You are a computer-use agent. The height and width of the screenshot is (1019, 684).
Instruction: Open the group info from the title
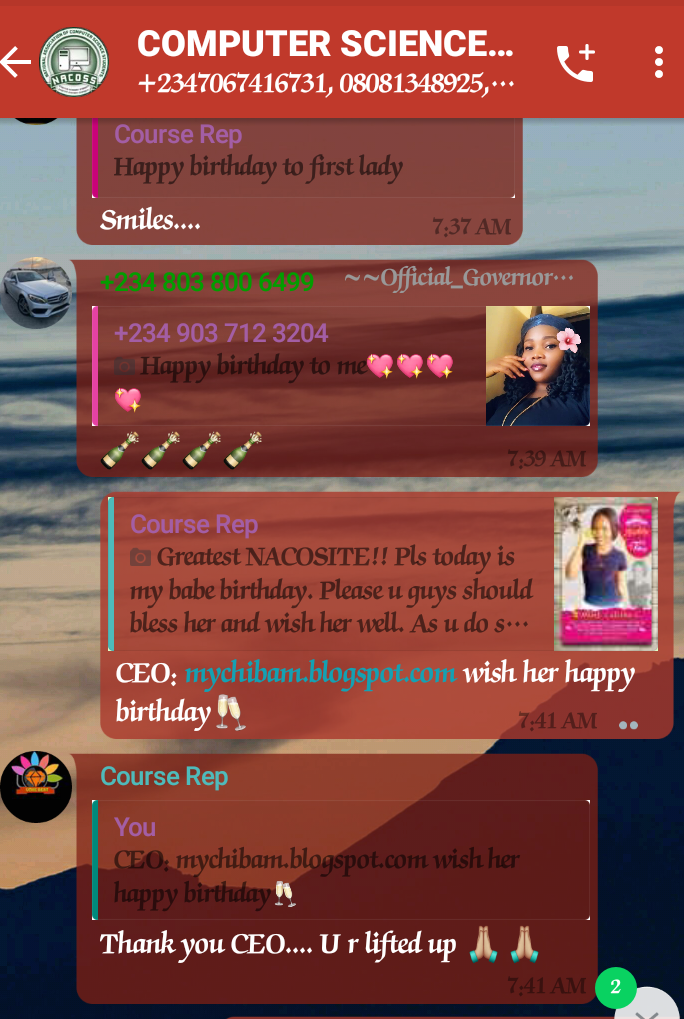[325, 45]
